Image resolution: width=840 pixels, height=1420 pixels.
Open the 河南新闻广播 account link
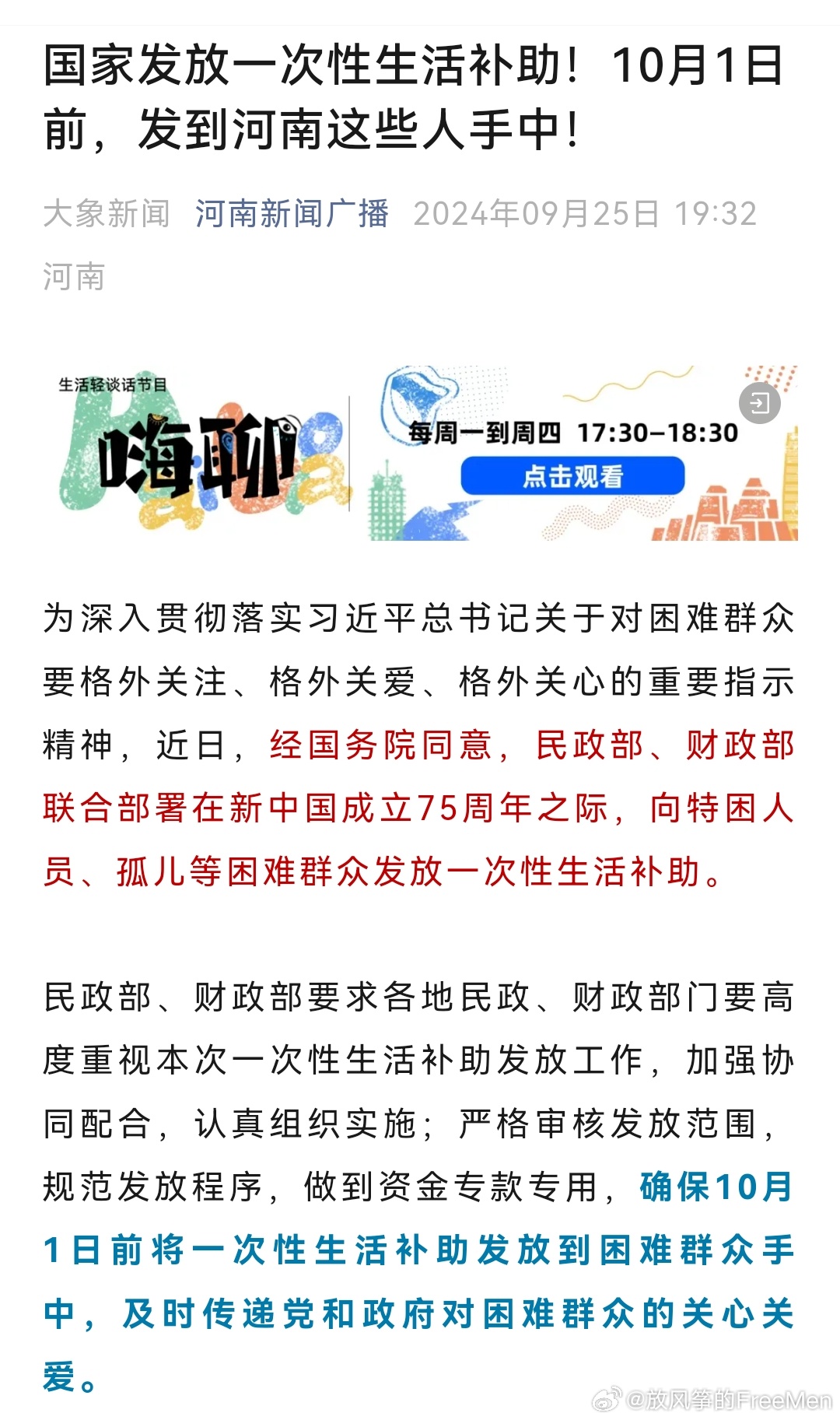tap(292, 213)
